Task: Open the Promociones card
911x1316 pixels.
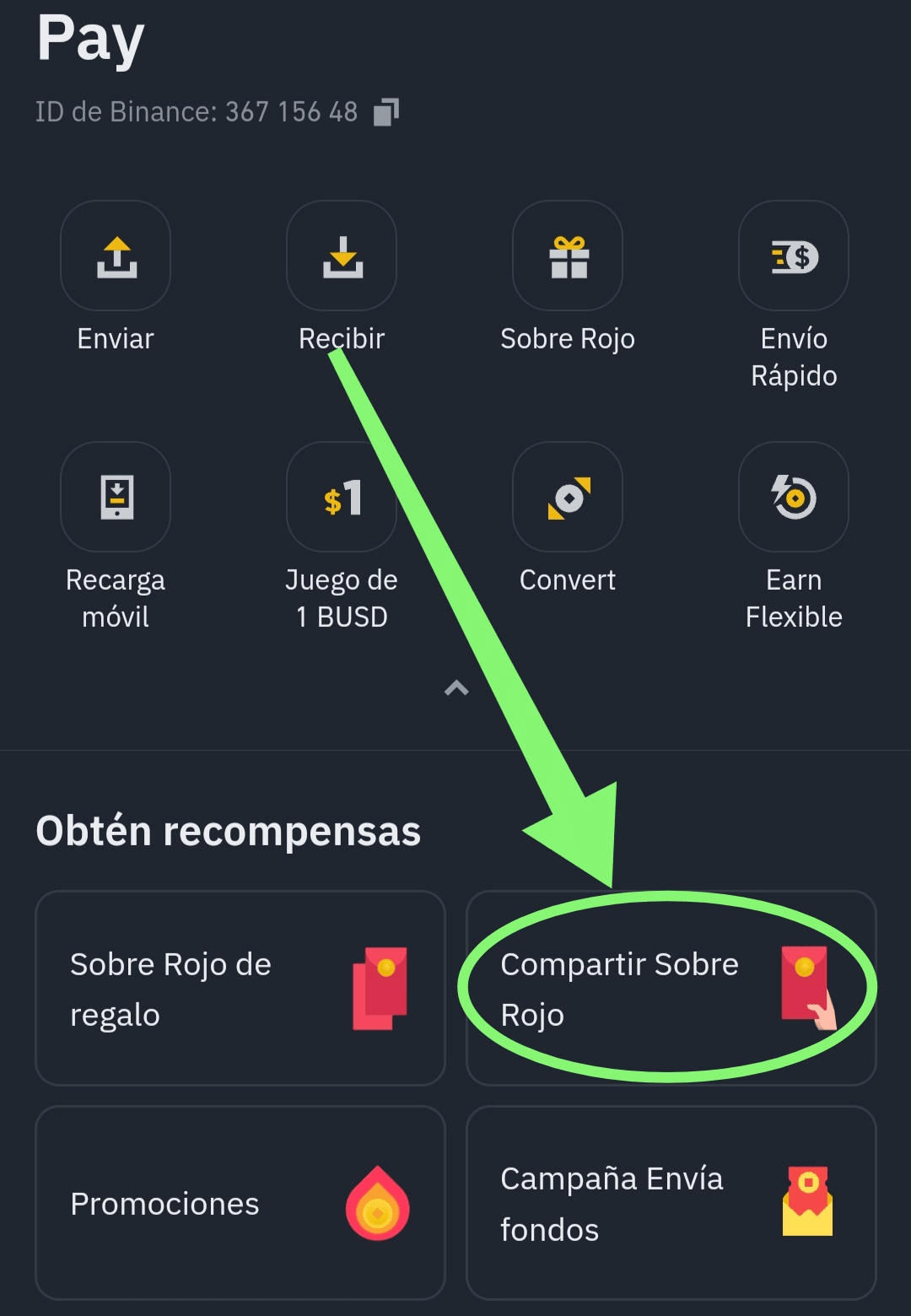Action: 240,1203
